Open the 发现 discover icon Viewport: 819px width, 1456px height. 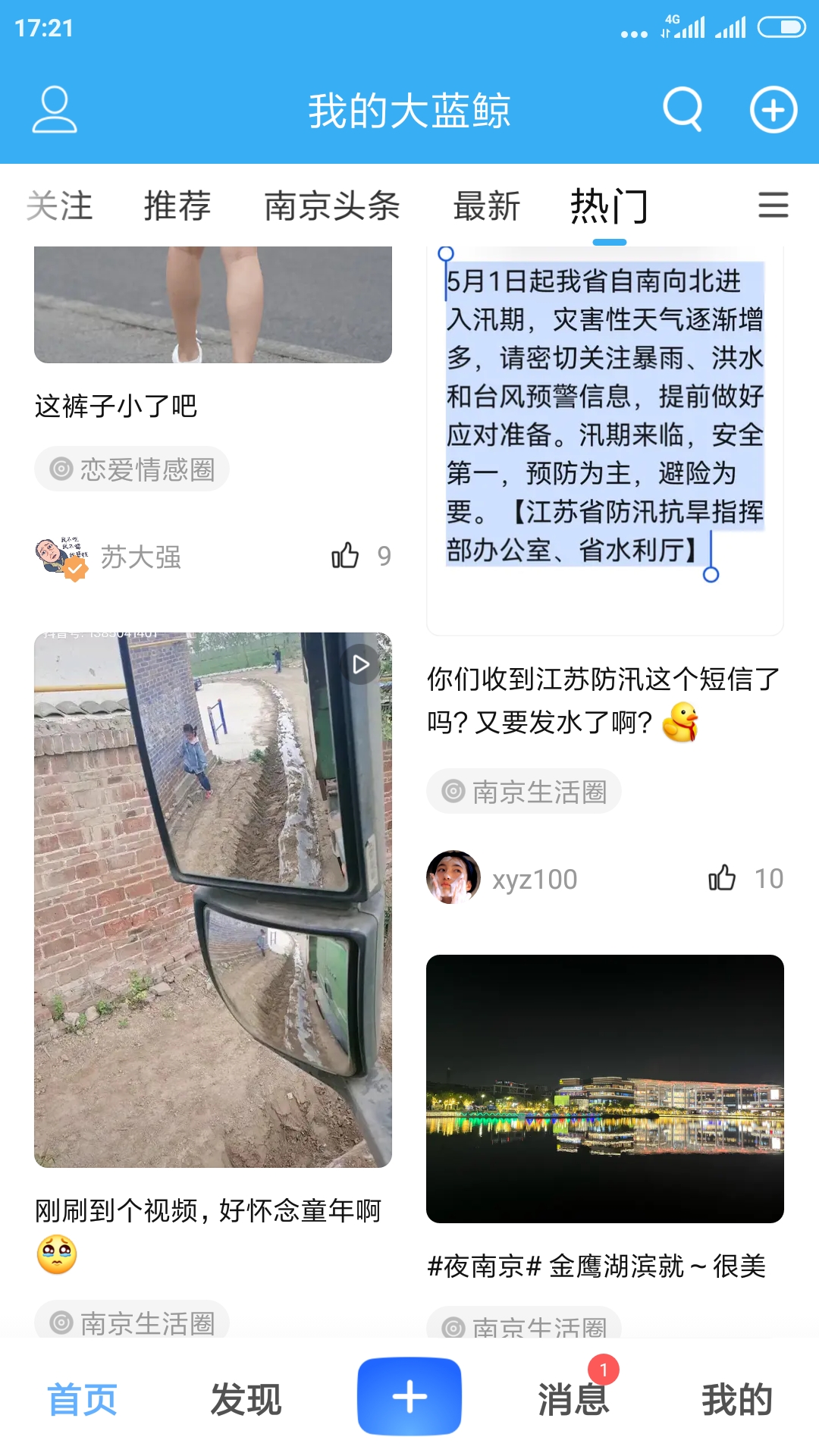pyautogui.click(x=245, y=1399)
